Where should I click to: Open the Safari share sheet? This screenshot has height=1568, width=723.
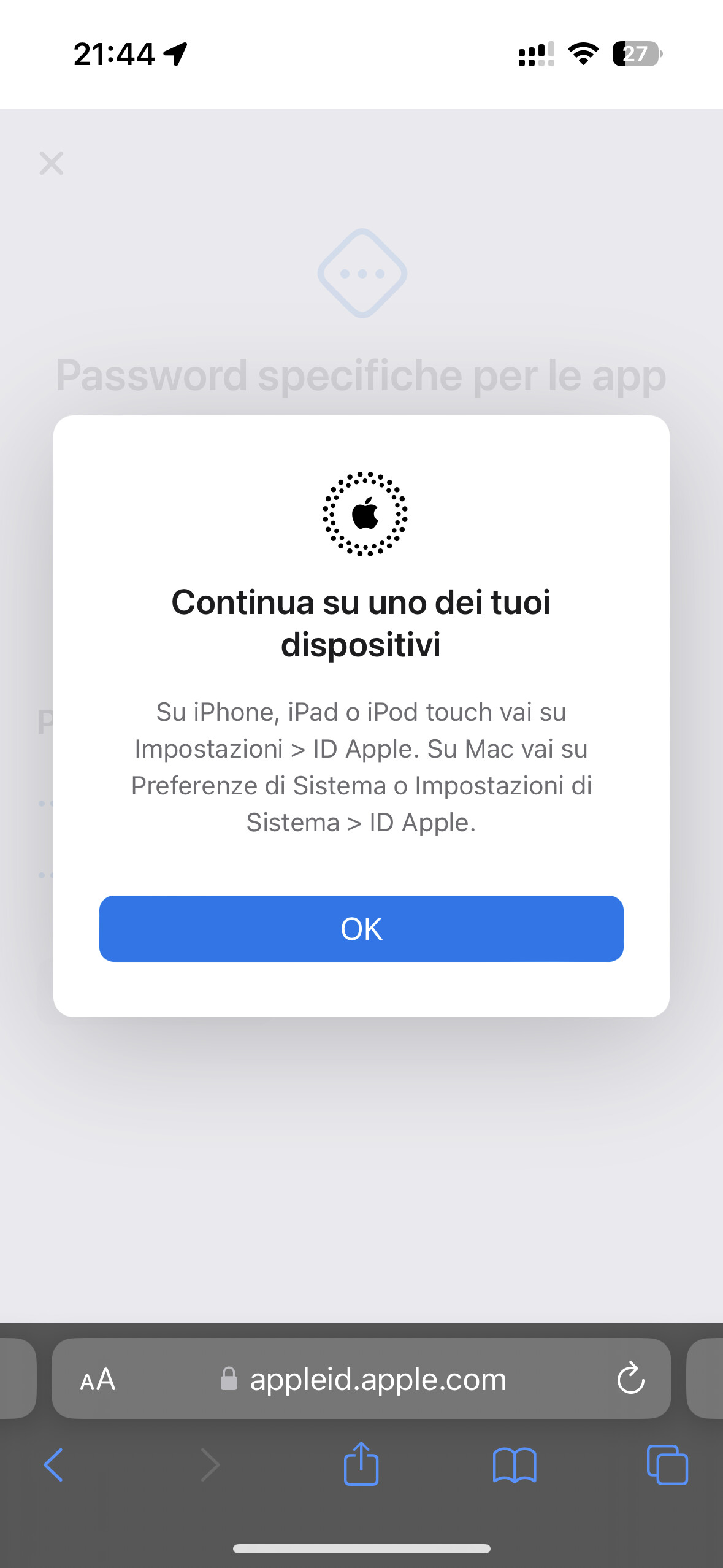coord(361,1463)
